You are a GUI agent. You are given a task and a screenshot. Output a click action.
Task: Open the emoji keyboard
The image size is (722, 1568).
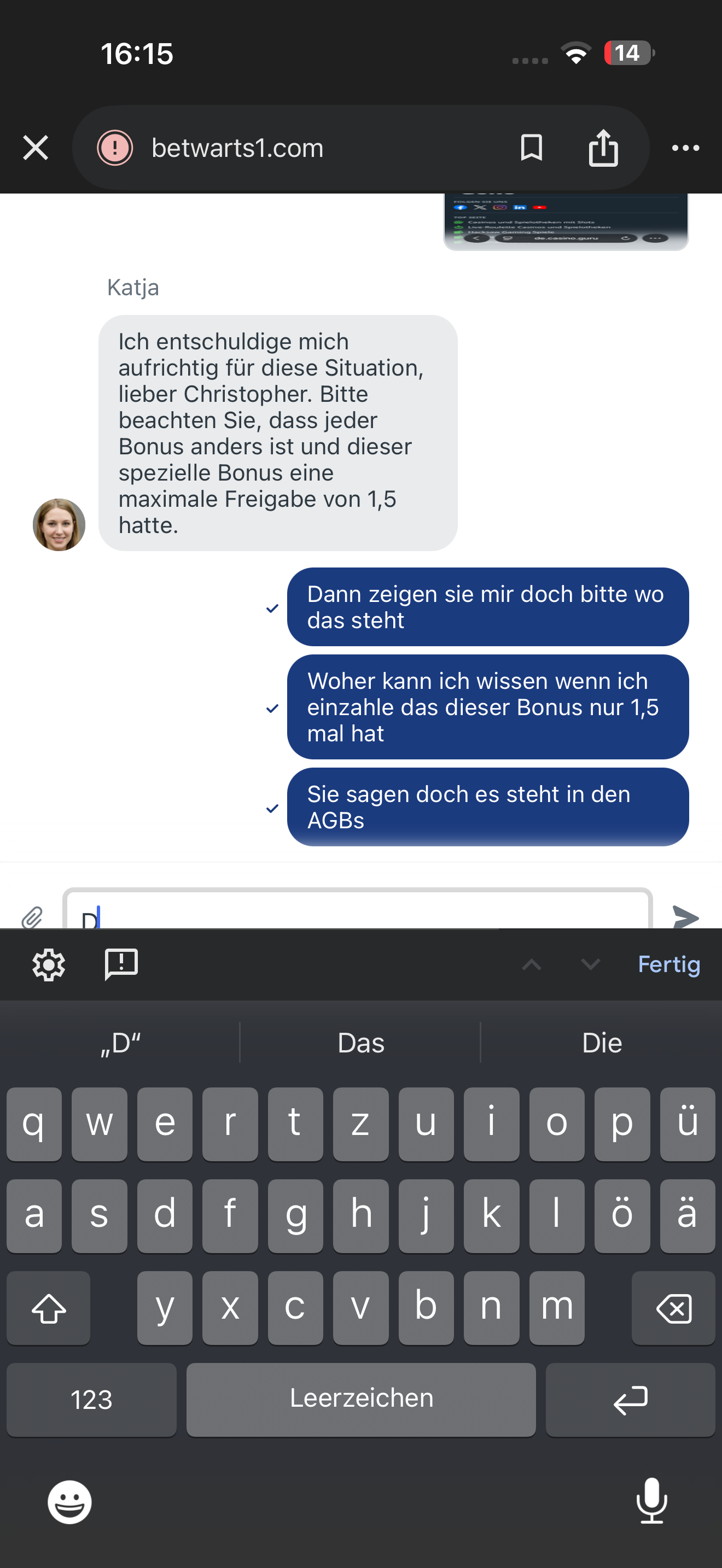pyautogui.click(x=69, y=1502)
